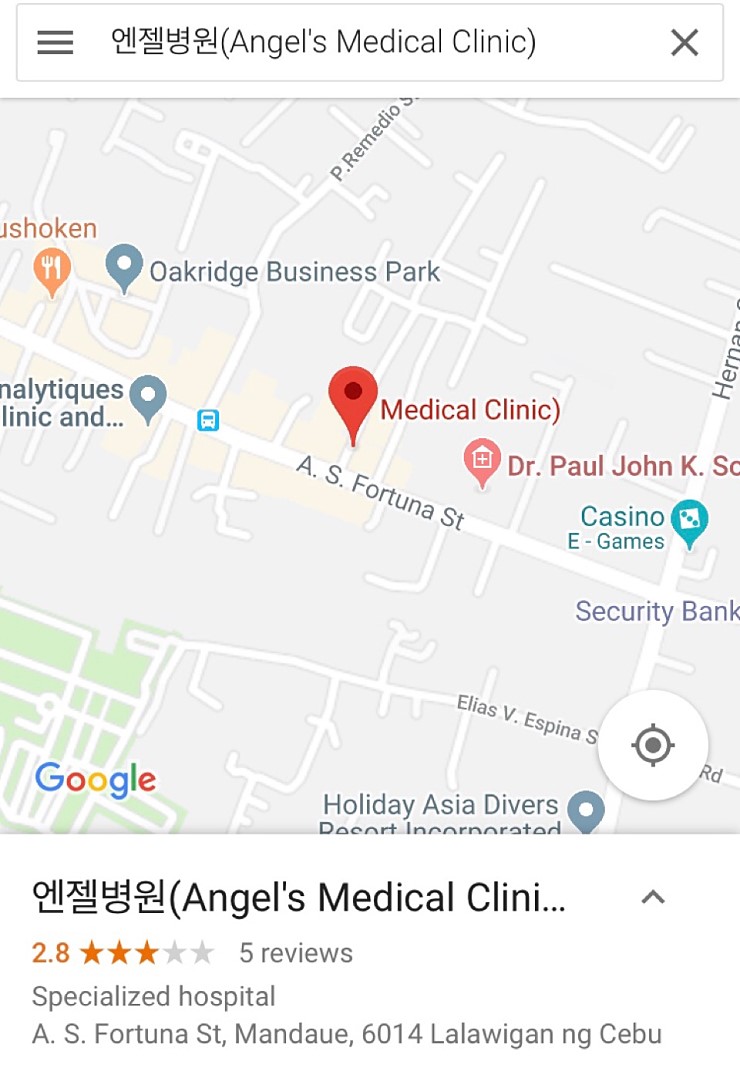740x1068 pixels.
Task: Open Holiday Asia Divers Resort pin
Action: coord(586,810)
